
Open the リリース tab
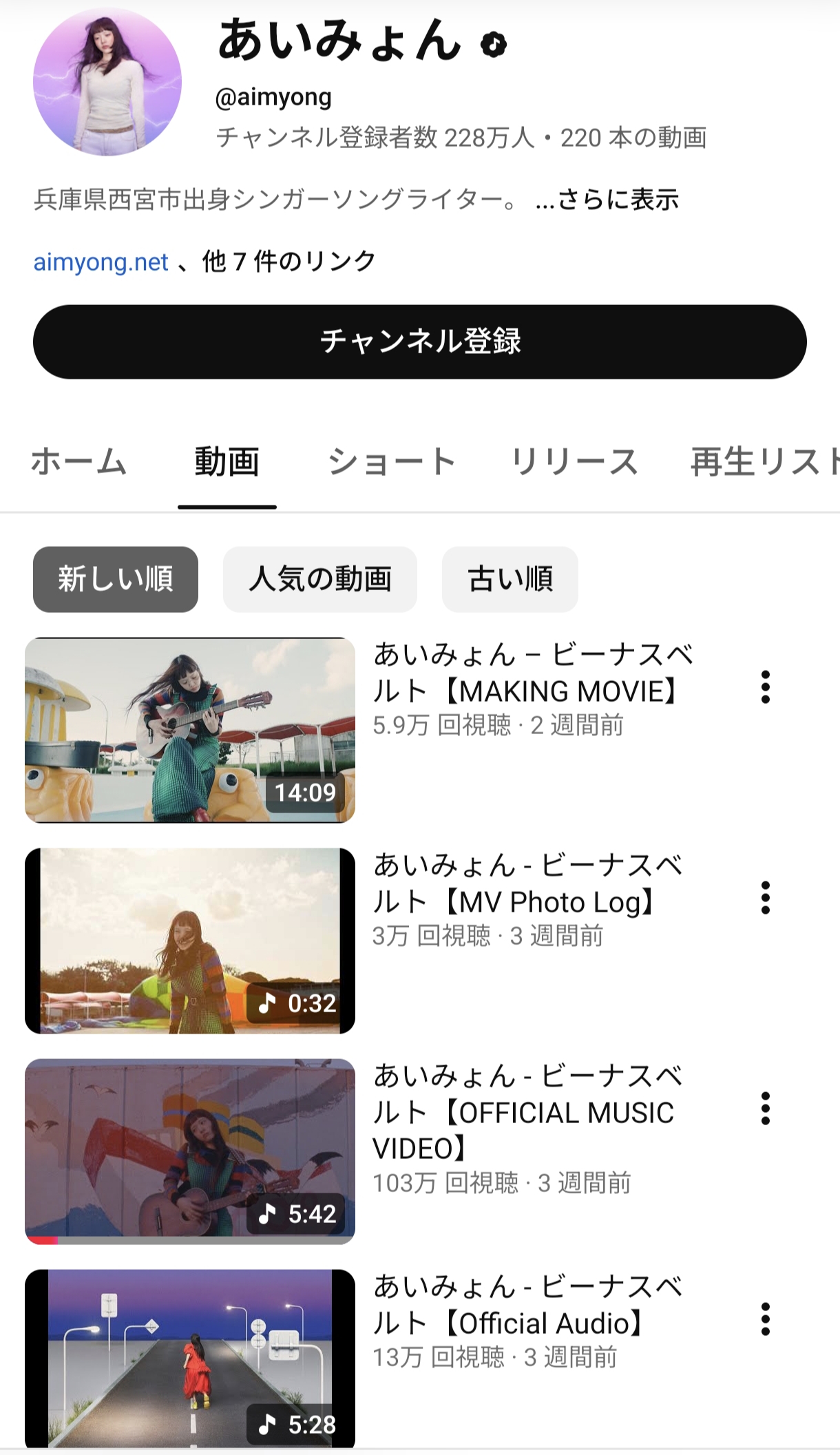point(574,461)
